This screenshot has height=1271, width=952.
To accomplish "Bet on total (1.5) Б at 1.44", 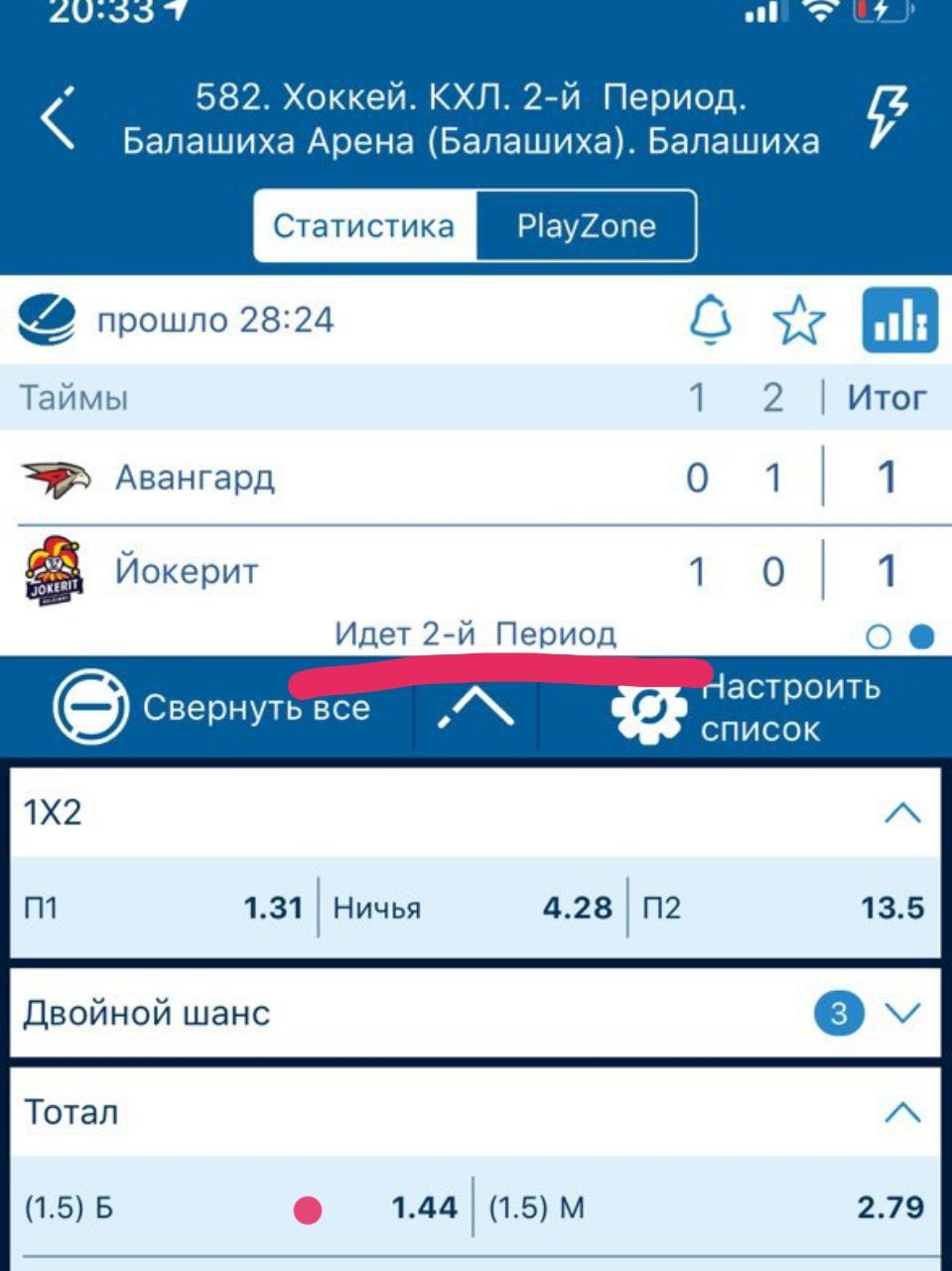I will (241, 1208).
